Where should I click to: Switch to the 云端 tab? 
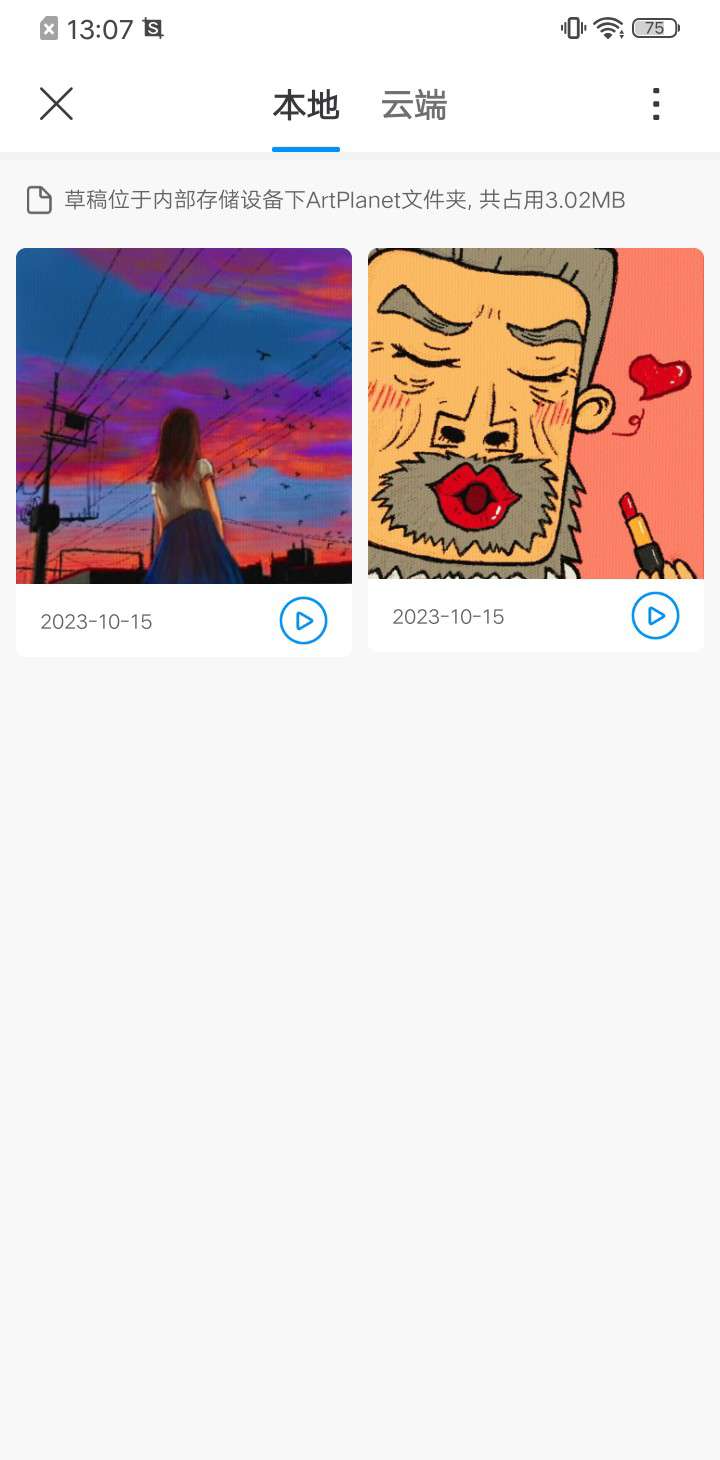(x=413, y=105)
